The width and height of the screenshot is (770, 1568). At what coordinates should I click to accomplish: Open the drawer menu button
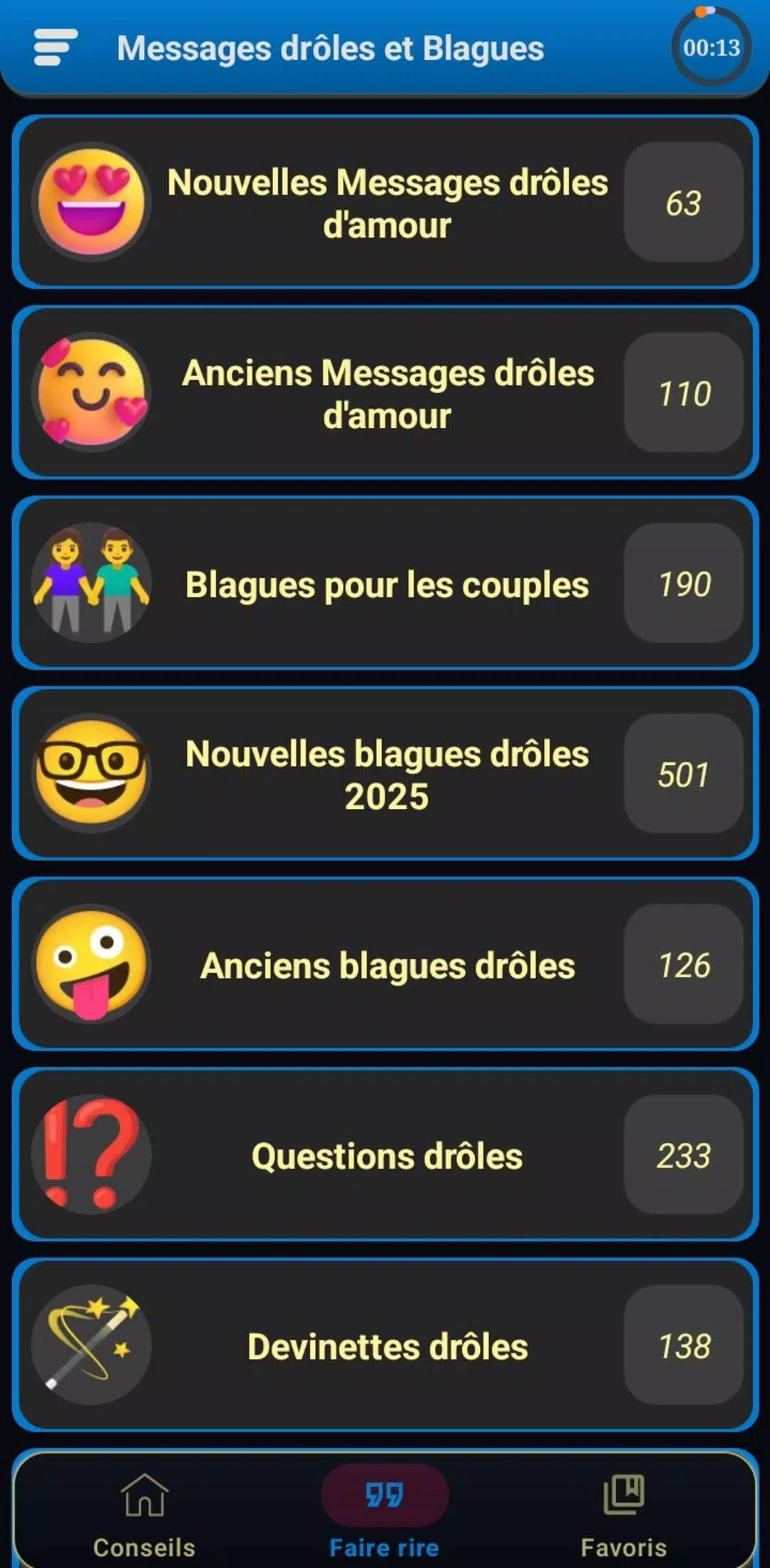[55, 48]
